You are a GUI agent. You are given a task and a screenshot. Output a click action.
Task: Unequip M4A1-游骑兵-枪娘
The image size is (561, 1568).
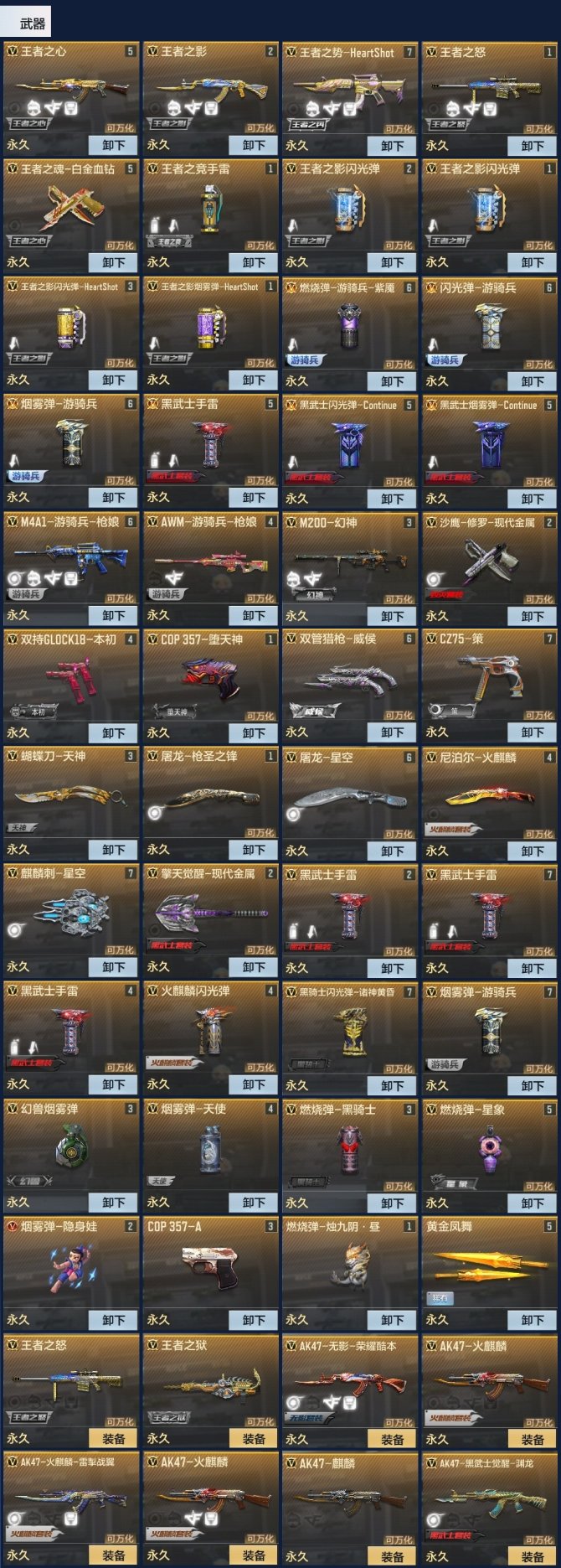pos(113,615)
